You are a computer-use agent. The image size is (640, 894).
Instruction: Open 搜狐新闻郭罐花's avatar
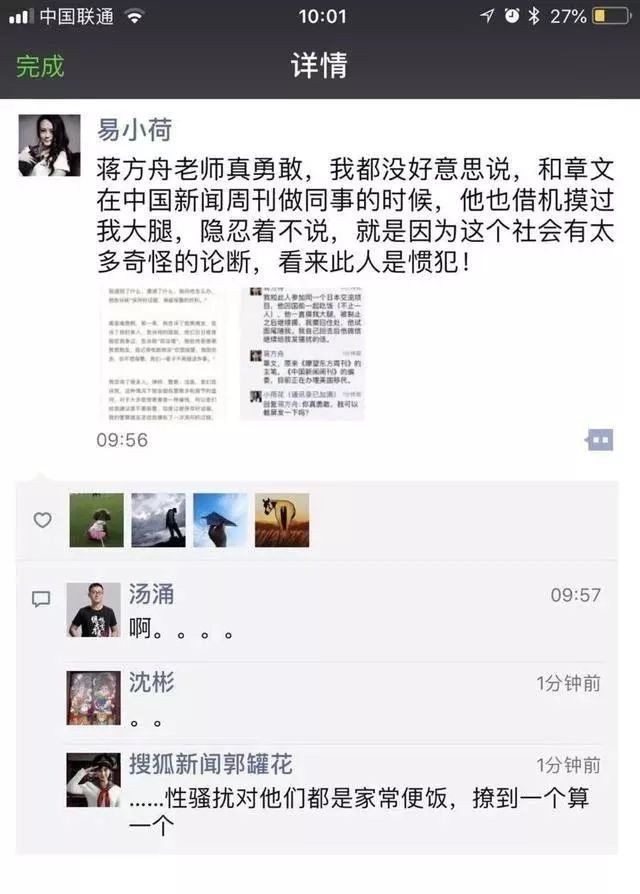click(94, 780)
